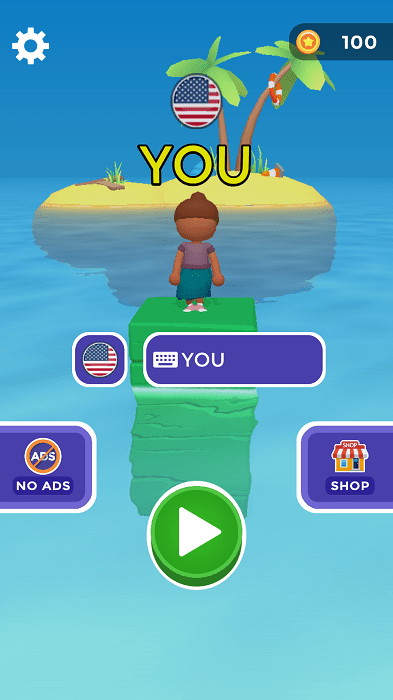
Task: Open the settings gear
Action: pyautogui.click(x=30, y=46)
